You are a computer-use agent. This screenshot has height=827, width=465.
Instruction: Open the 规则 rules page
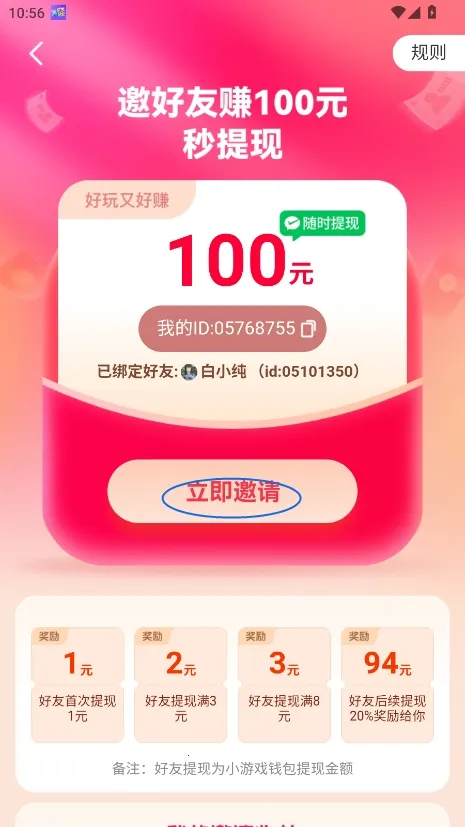(429, 53)
